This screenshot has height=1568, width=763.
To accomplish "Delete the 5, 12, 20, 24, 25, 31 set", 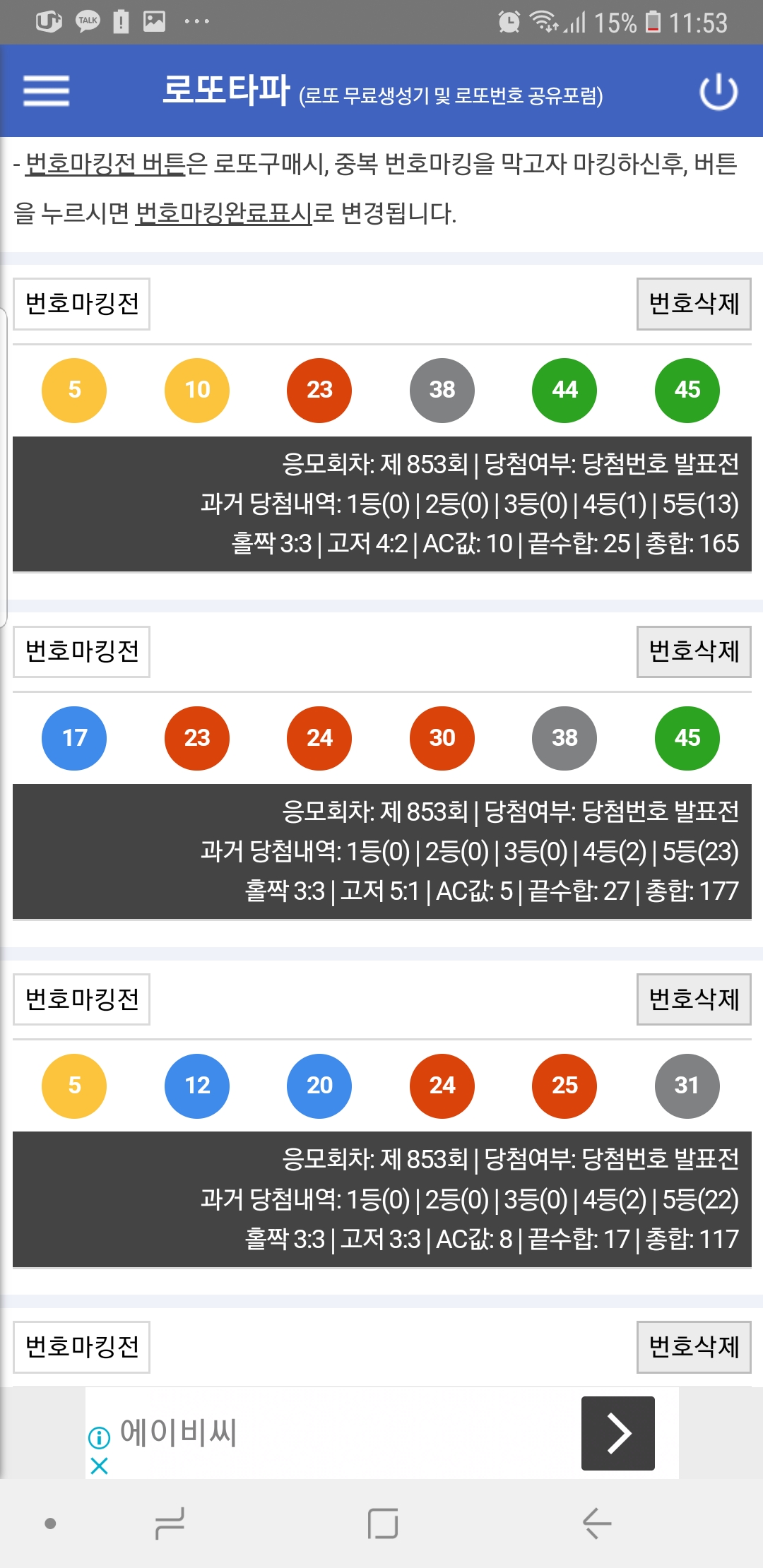I will click(x=693, y=999).
